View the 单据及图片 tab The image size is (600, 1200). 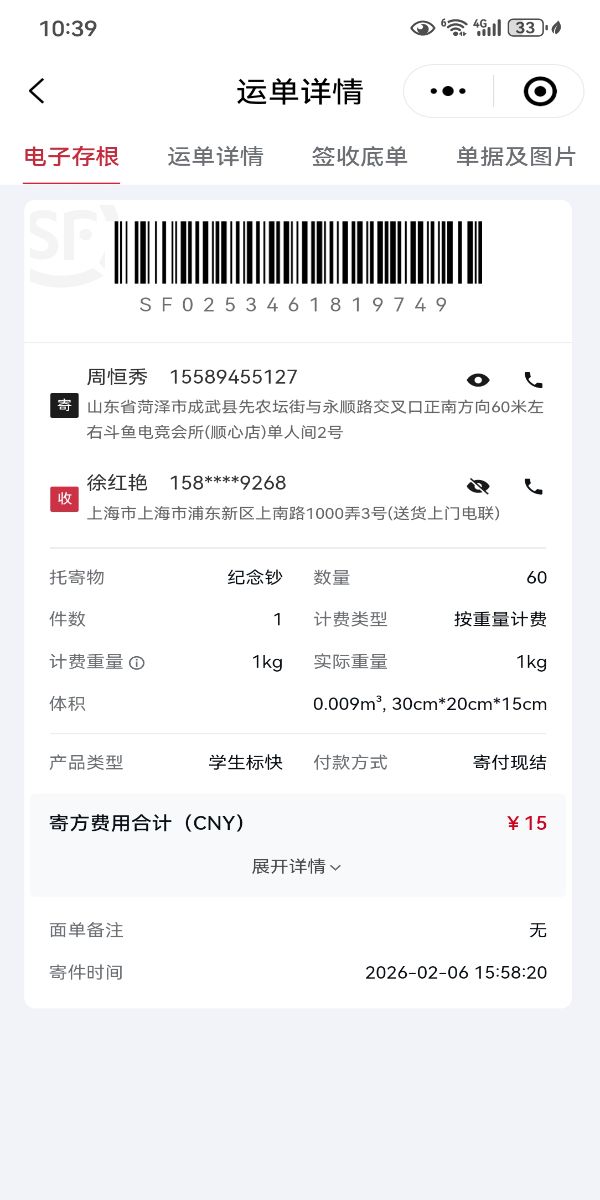coord(516,157)
